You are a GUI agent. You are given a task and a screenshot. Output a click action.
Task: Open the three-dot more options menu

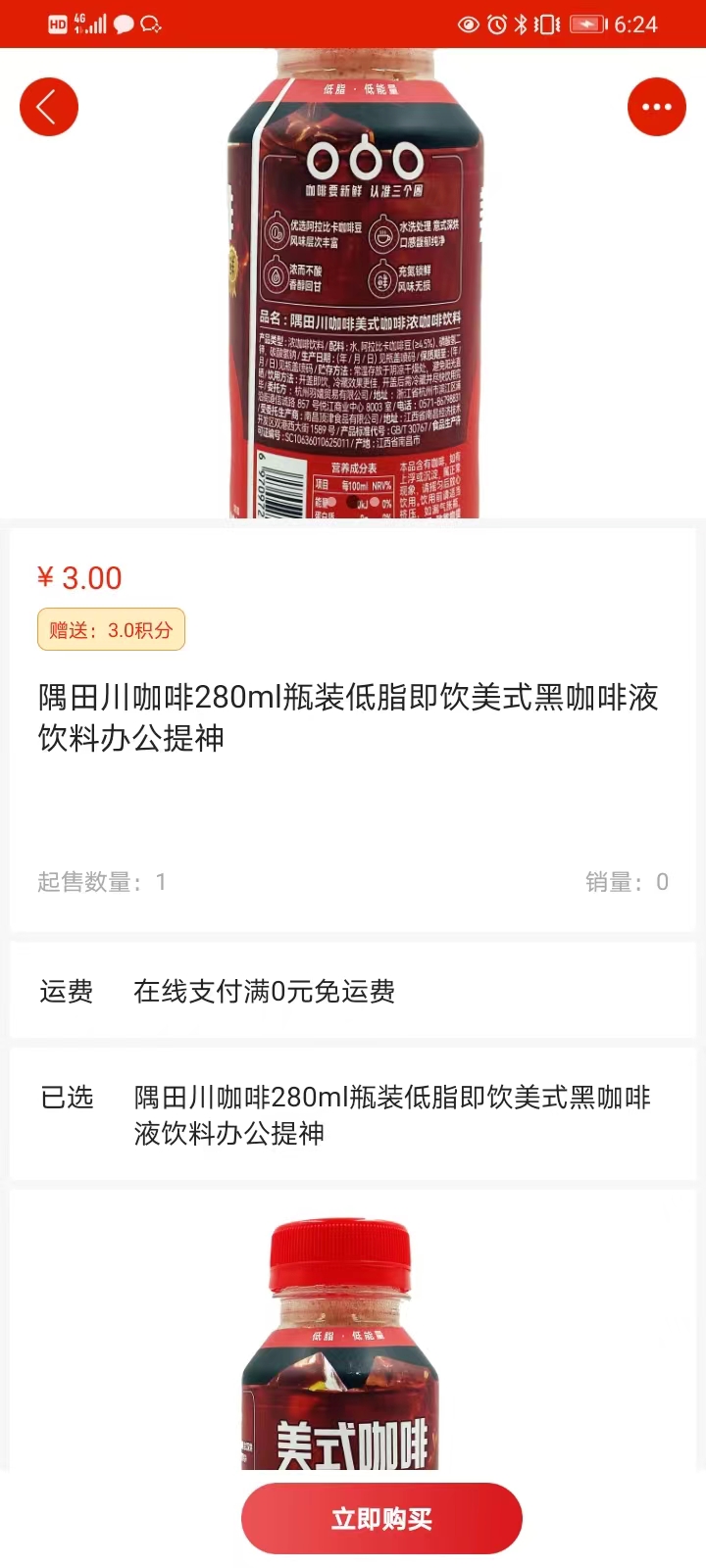[x=656, y=107]
